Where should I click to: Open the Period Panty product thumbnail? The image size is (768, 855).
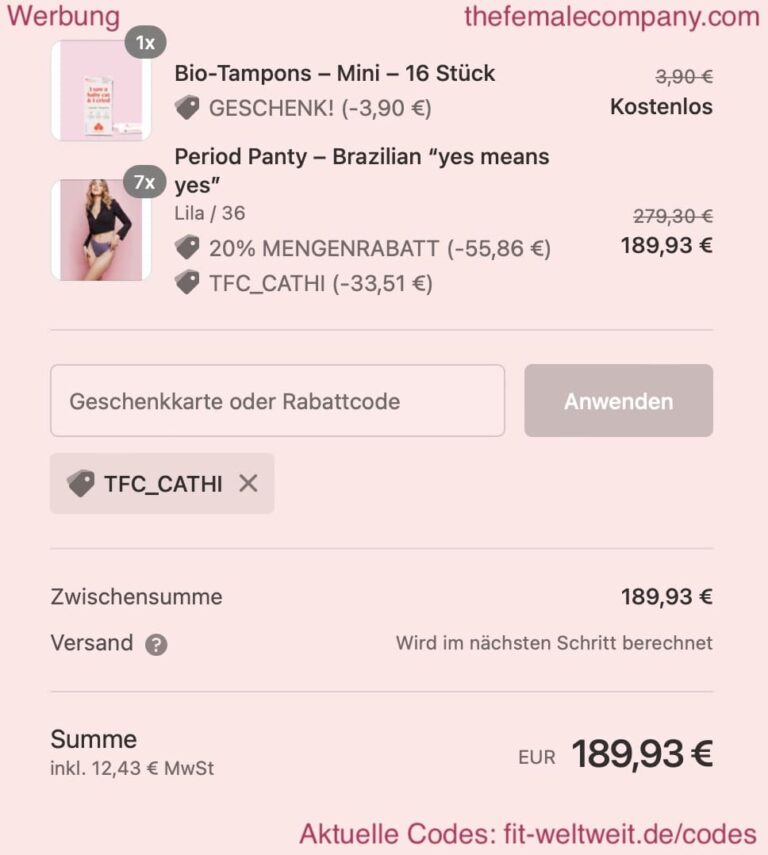click(x=101, y=228)
